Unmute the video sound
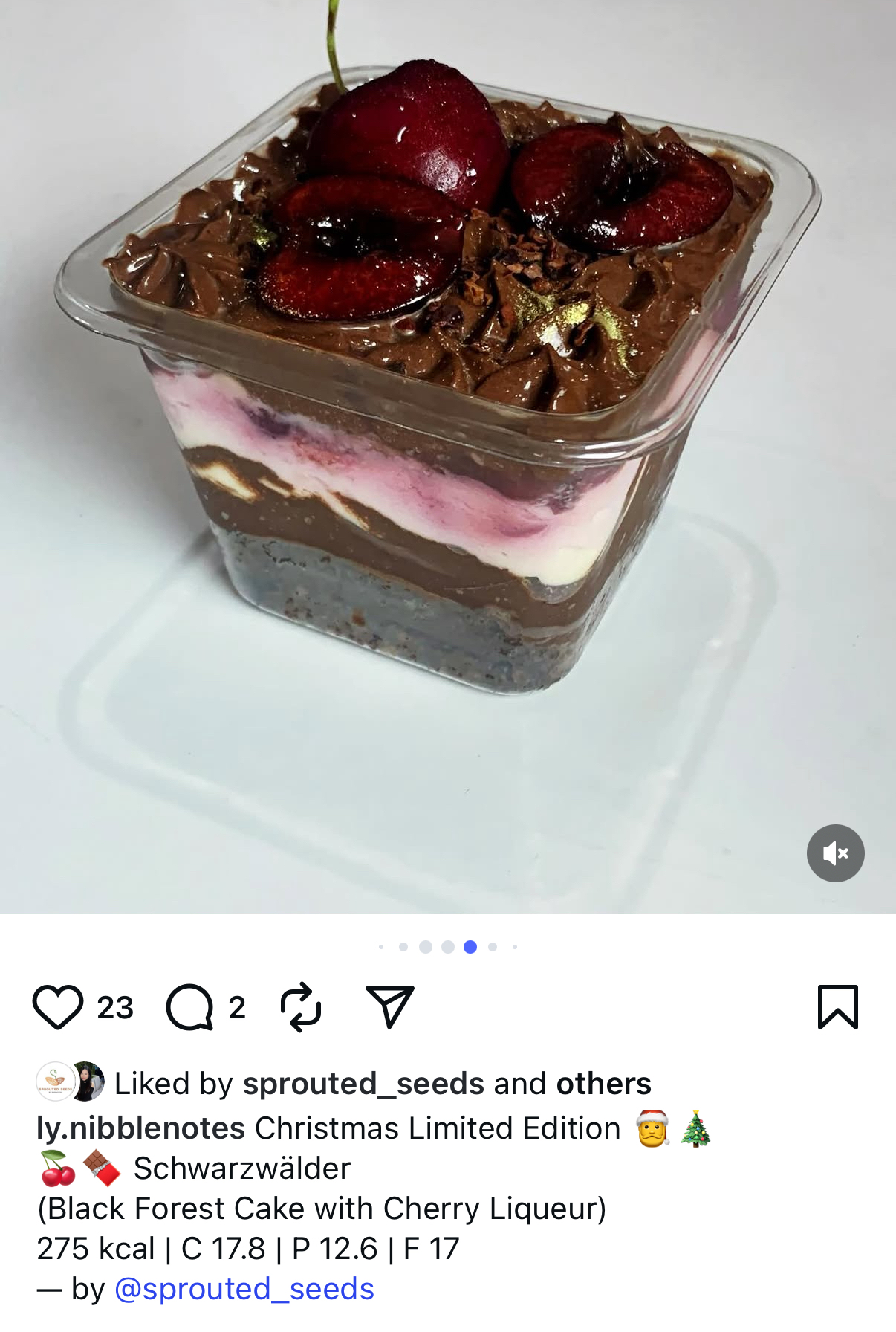This screenshot has height=1332, width=896. 835,853
